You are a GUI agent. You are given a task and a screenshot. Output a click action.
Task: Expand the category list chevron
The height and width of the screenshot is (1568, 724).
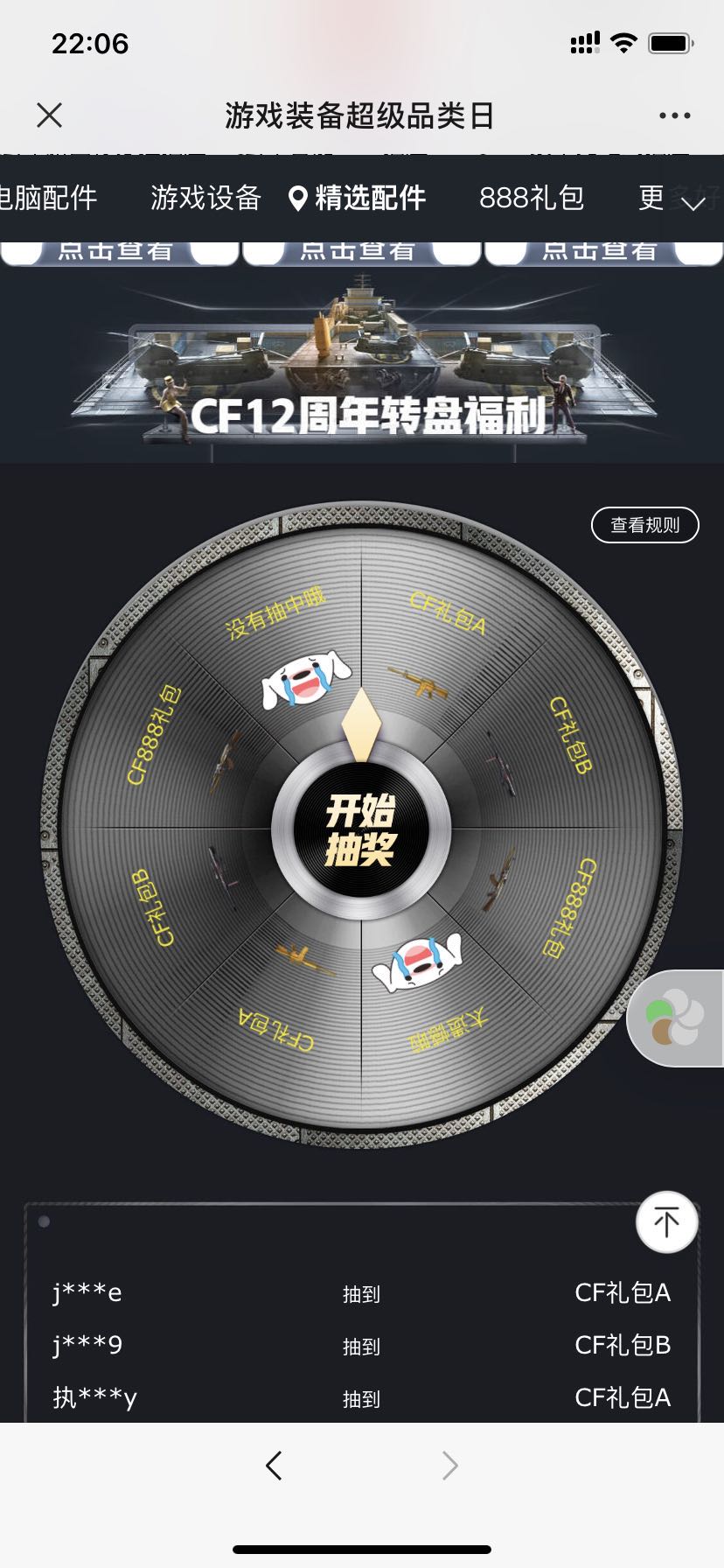point(693,204)
